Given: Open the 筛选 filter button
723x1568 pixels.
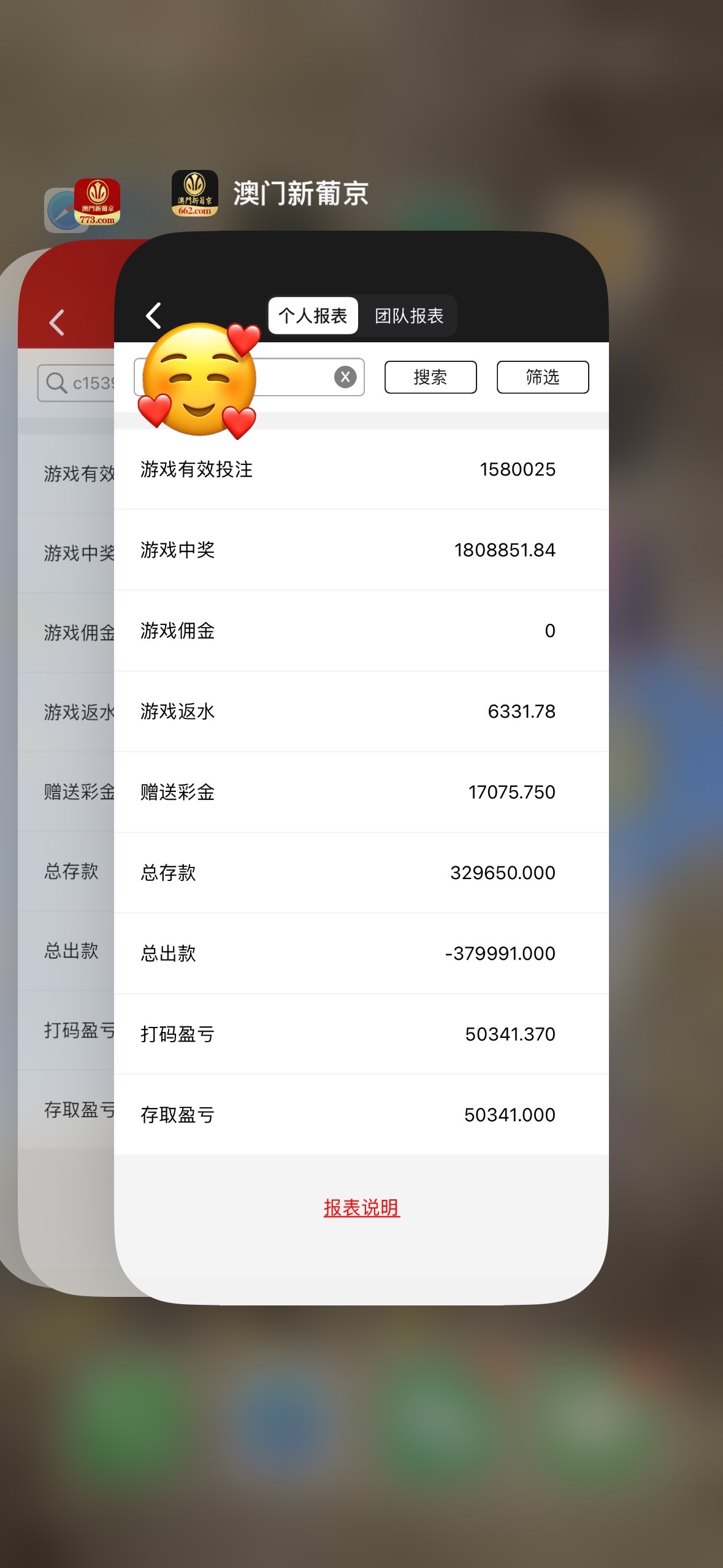Looking at the screenshot, I should (x=542, y=377).
